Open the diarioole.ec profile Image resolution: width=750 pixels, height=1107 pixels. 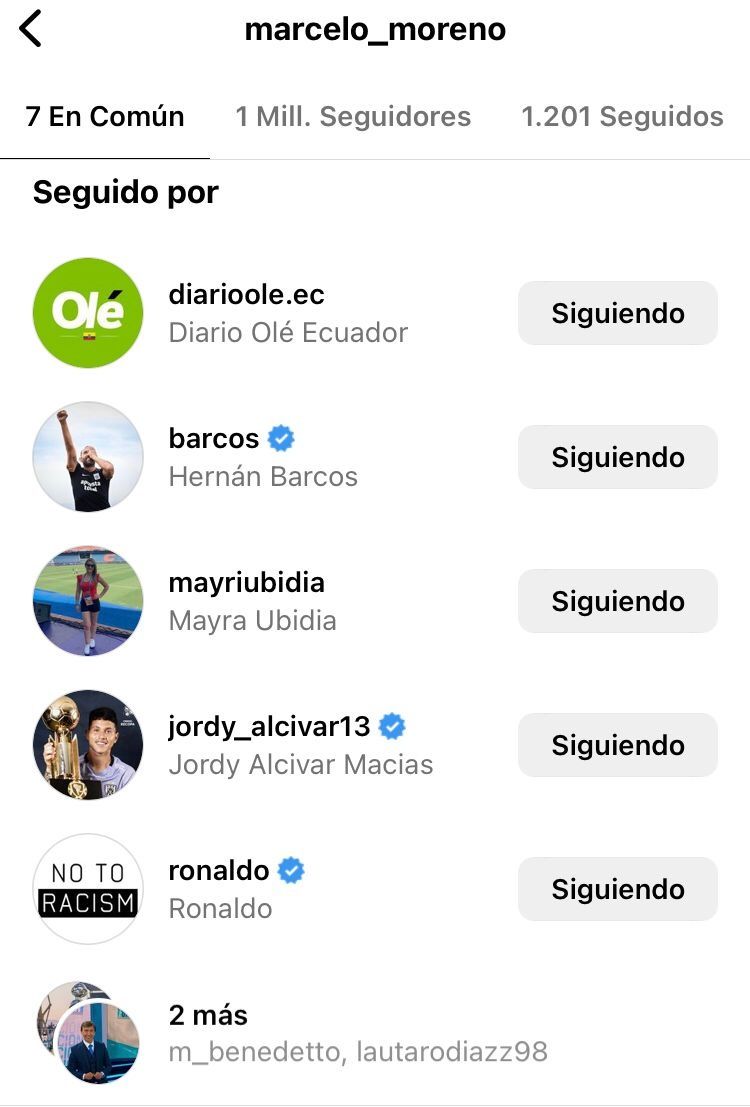[x=246, y=296]
